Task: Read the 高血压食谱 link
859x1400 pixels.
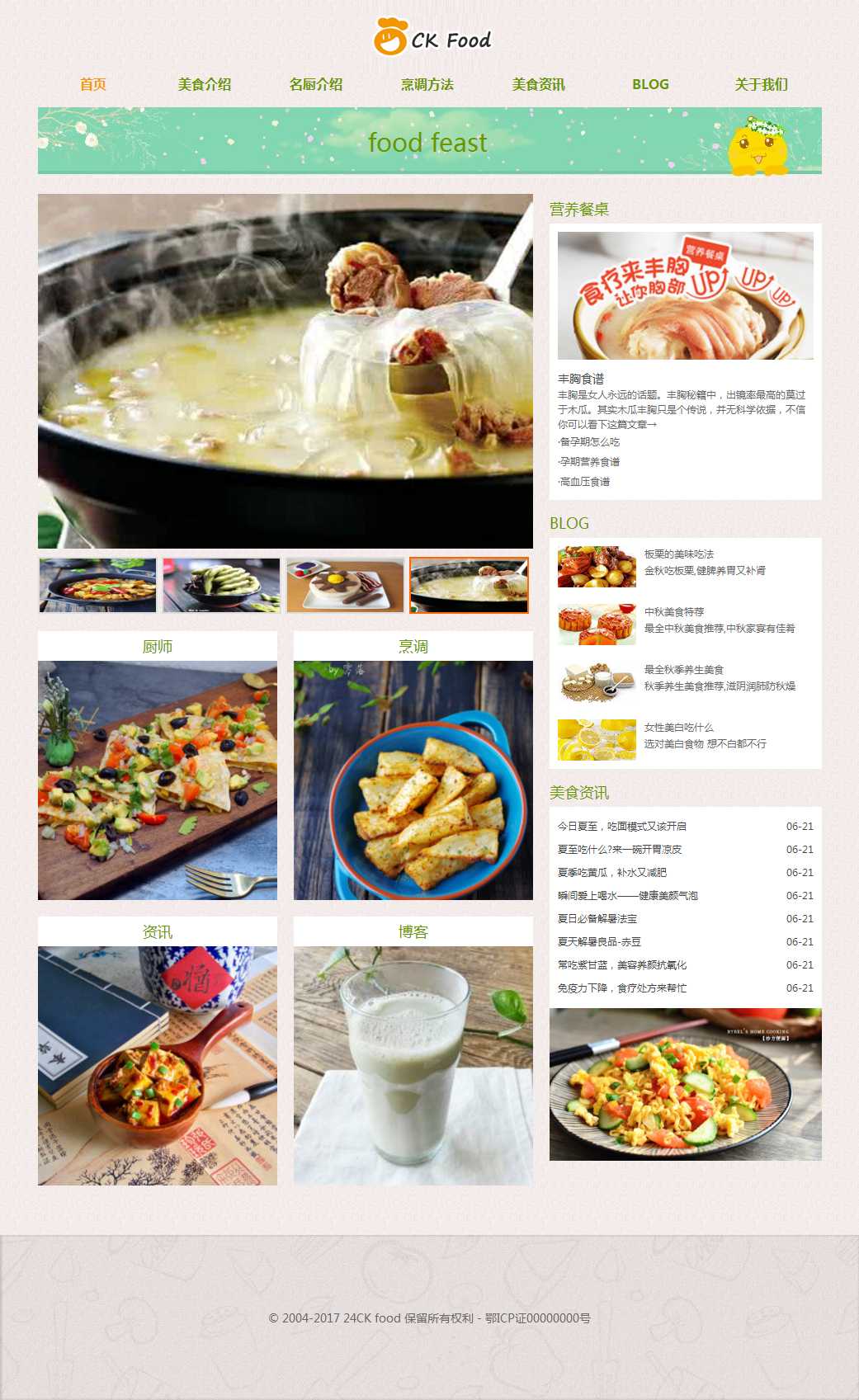Action: coord(584,482)
